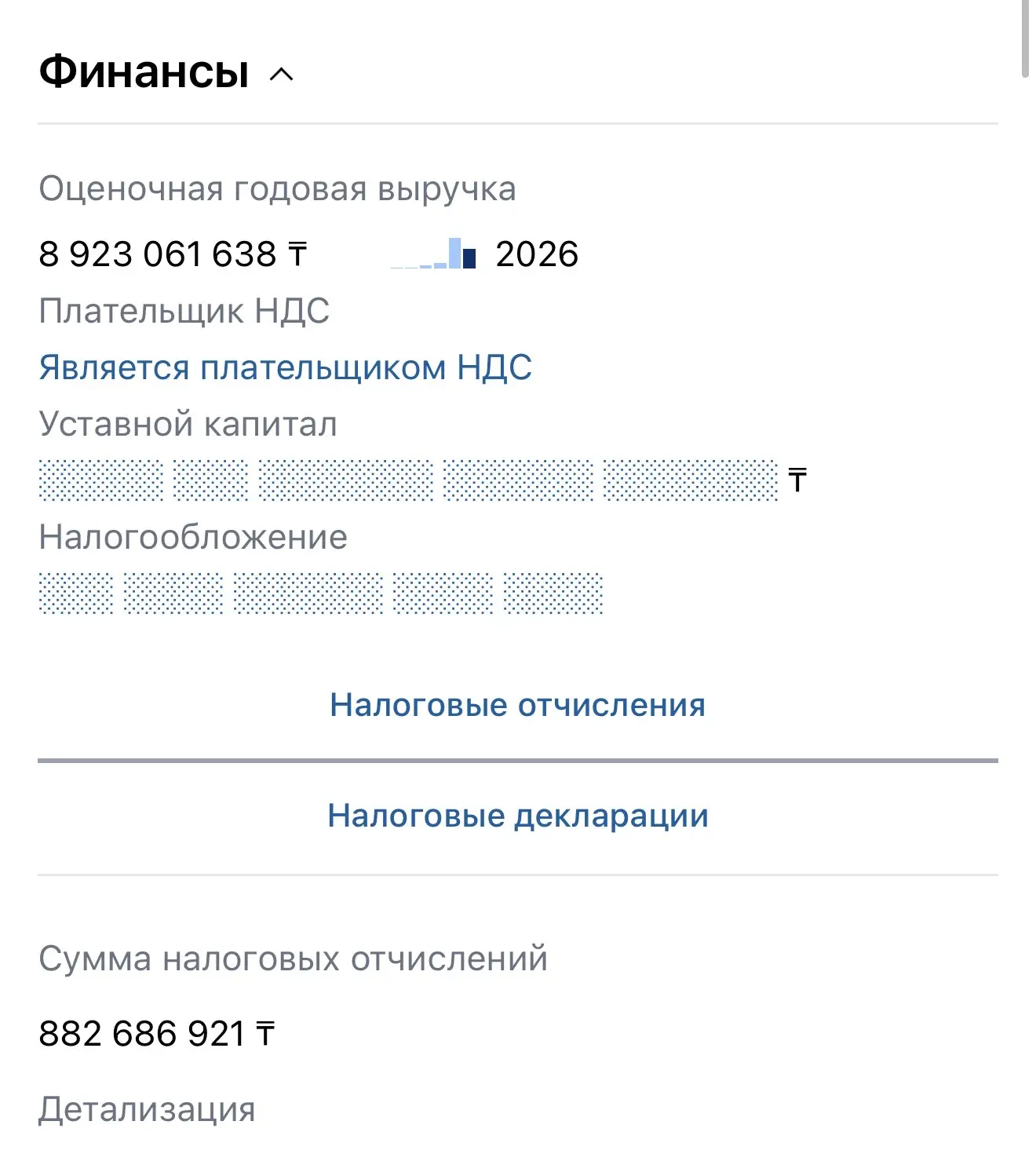This screenshot has height=1154, width=1036.
Task: Reveal the hidden Уставной капитал value
Action: tap(408, 480)
